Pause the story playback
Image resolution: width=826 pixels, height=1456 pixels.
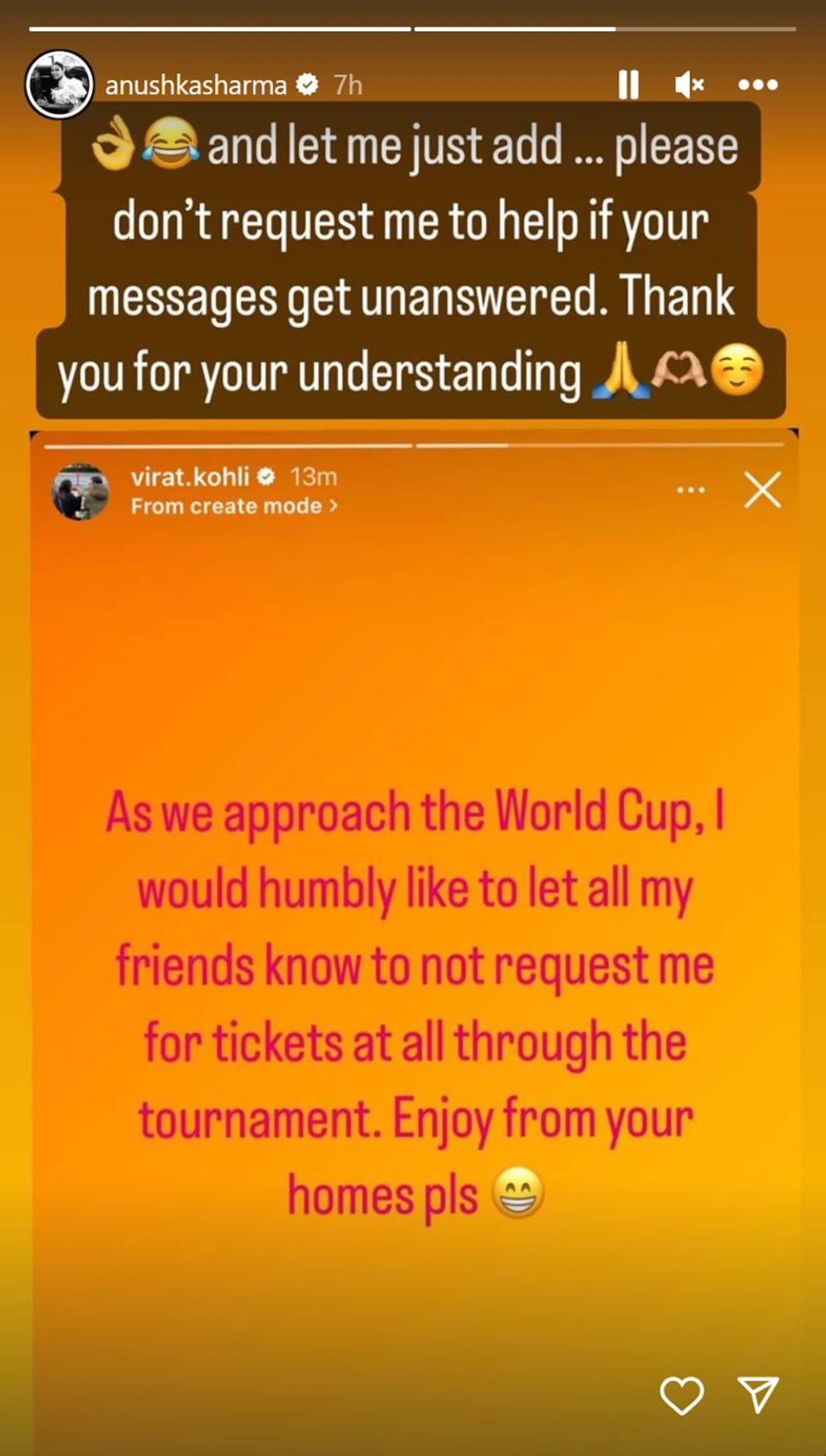coord(628,85)
